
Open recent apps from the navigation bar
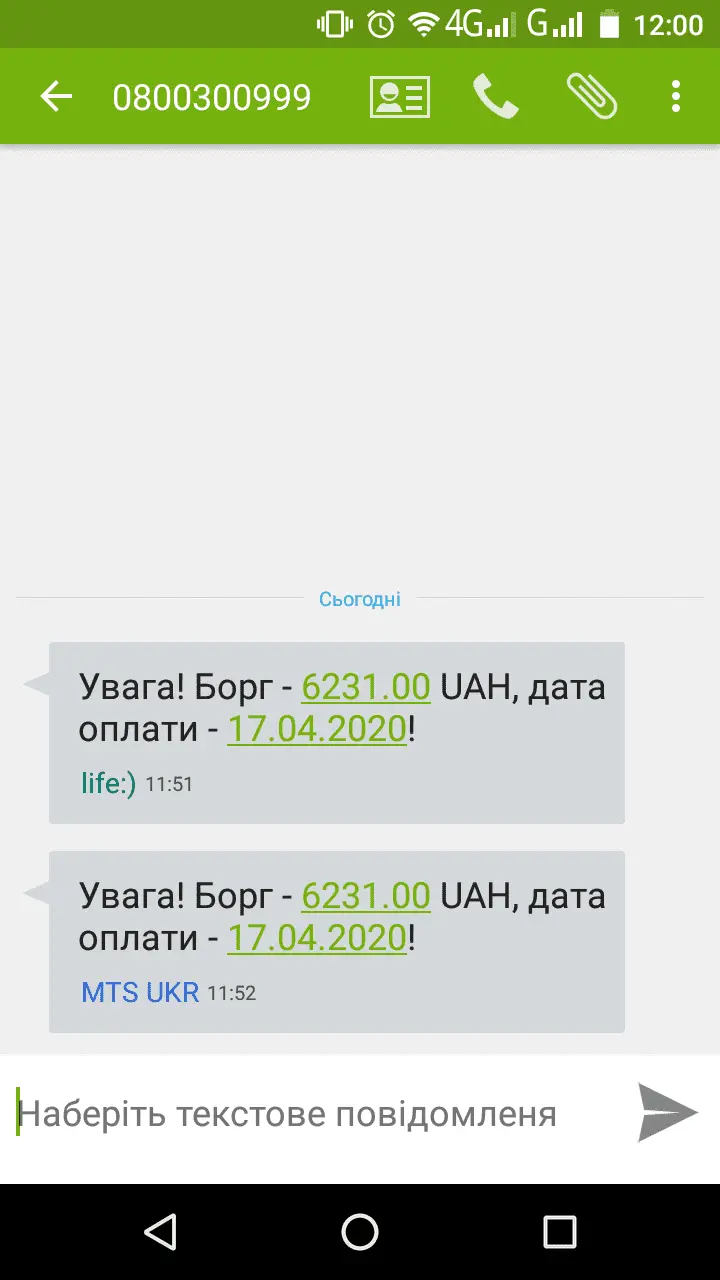[x=559, y=1232]
